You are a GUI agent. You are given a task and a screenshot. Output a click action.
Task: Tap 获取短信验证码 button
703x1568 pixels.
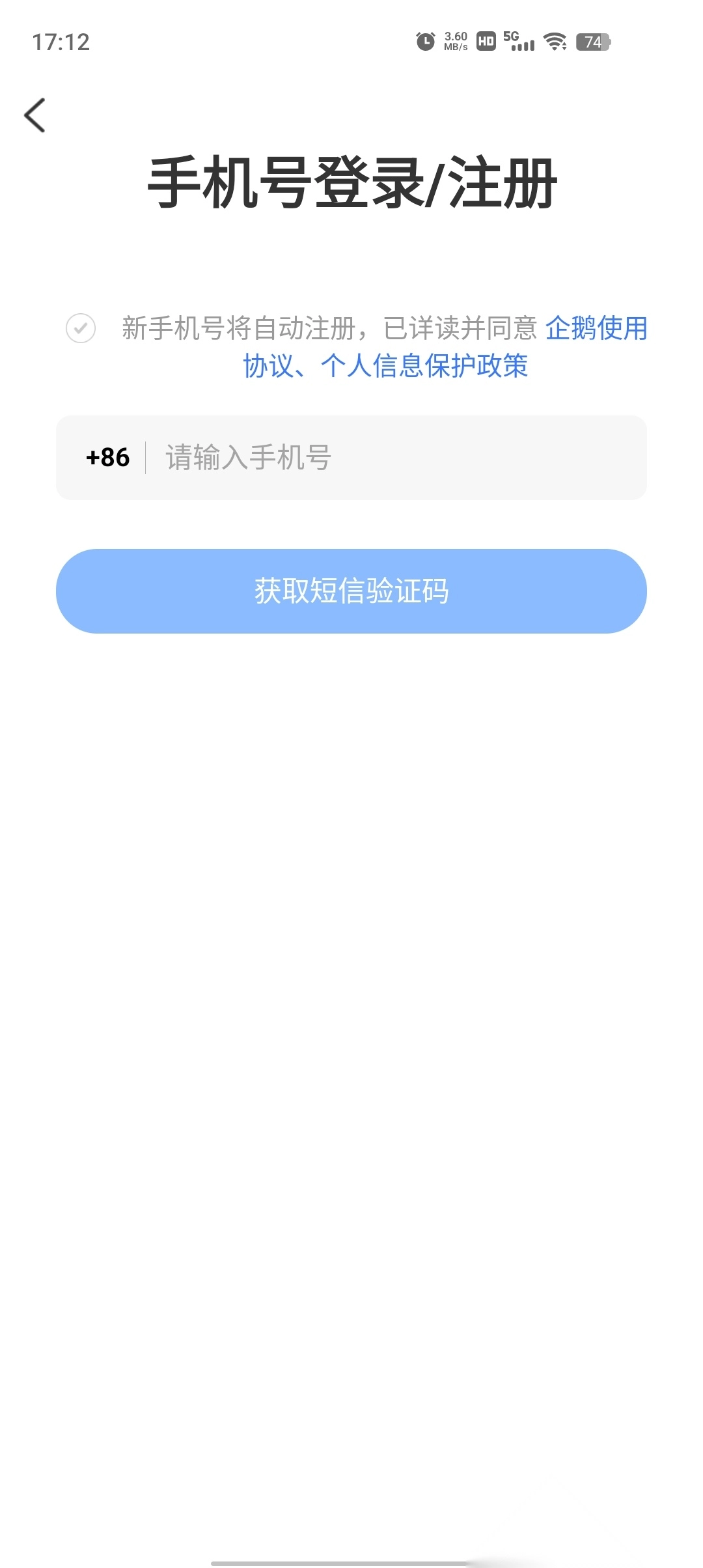(x=351, y=591)
